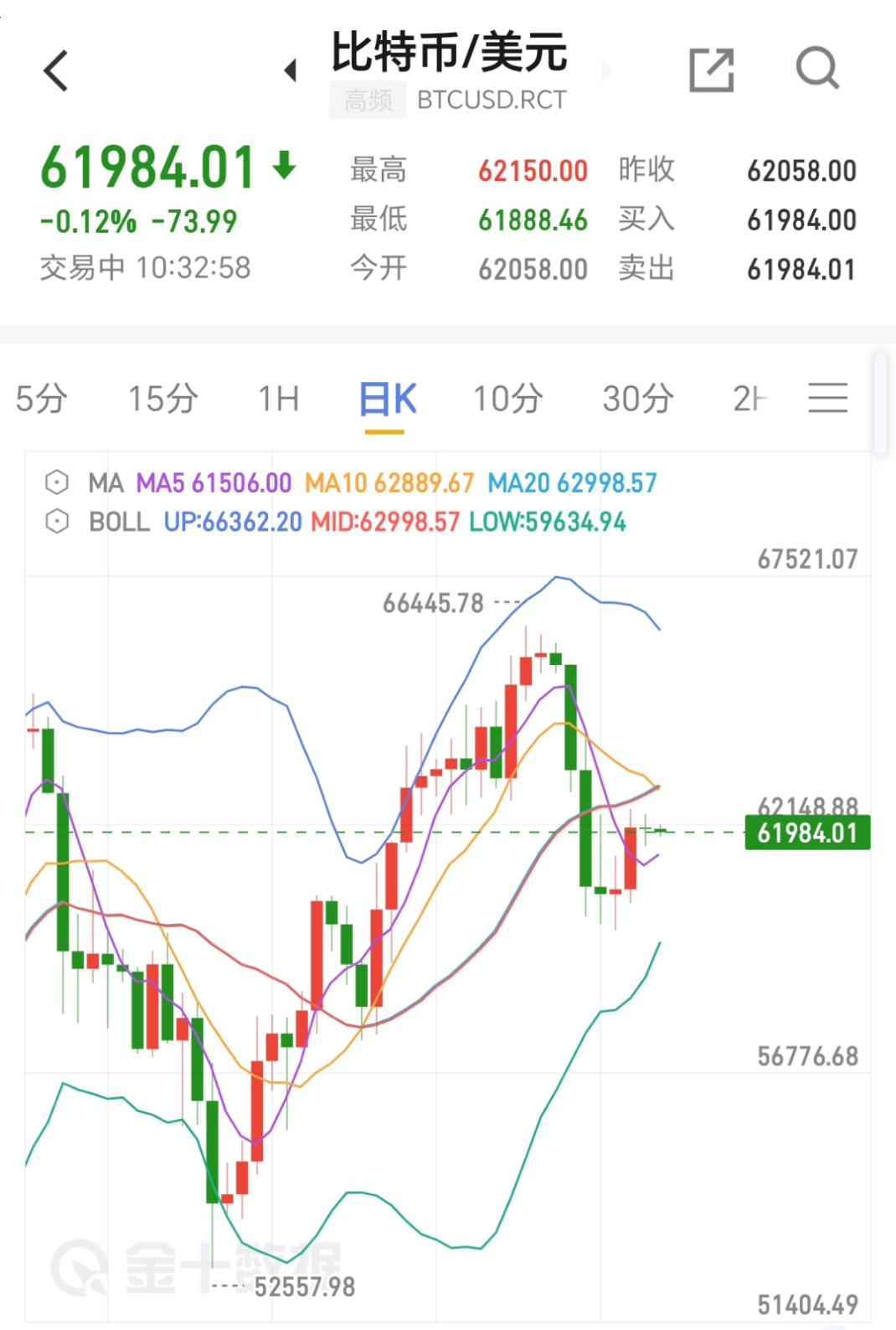Select the 15分 chart interval
Image resolution: width=896 pixels, height=1330 pixels.
tap(162, 399)
